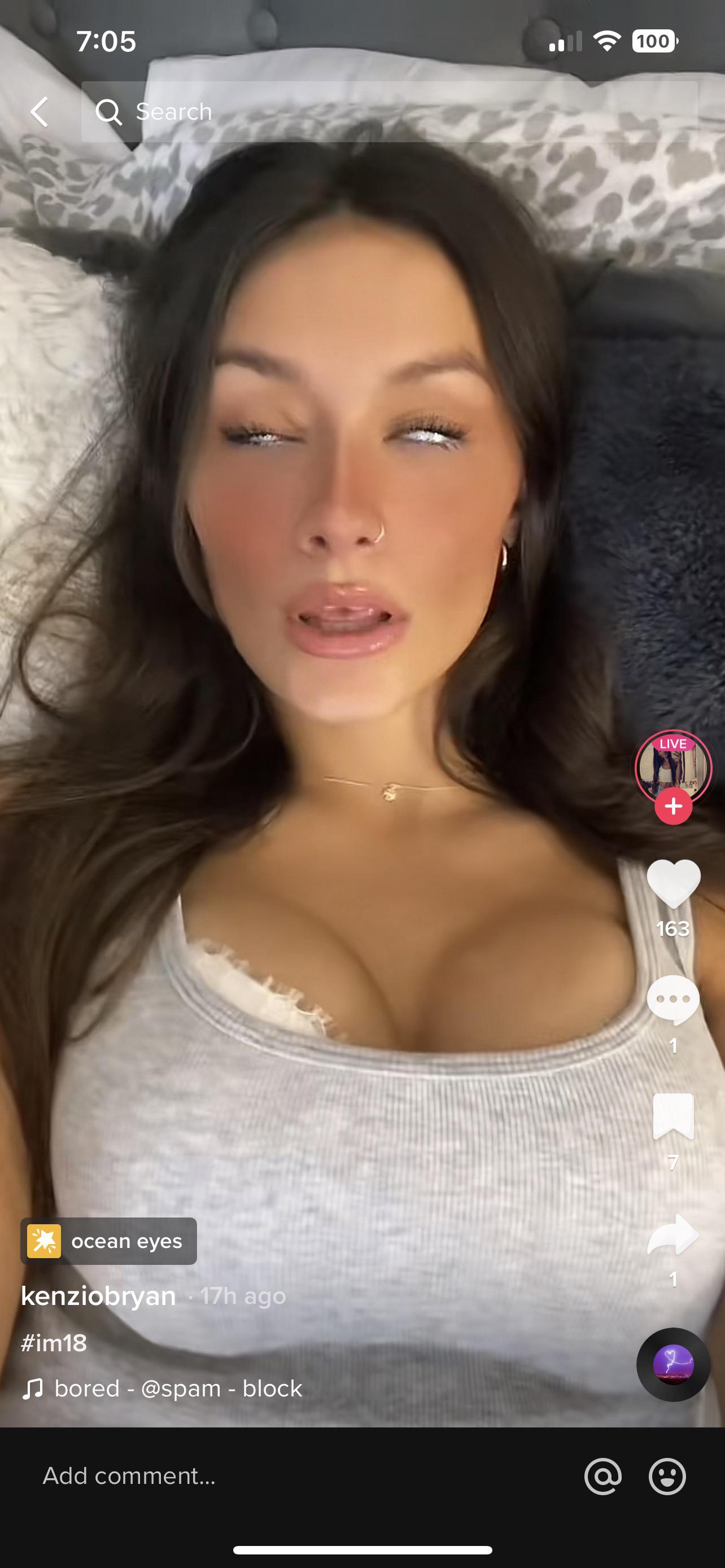Image resolution: width=725 pixels, height=1568 pixels.
Task: Share this video with the arrow
Action: [x=672, y=1234]
